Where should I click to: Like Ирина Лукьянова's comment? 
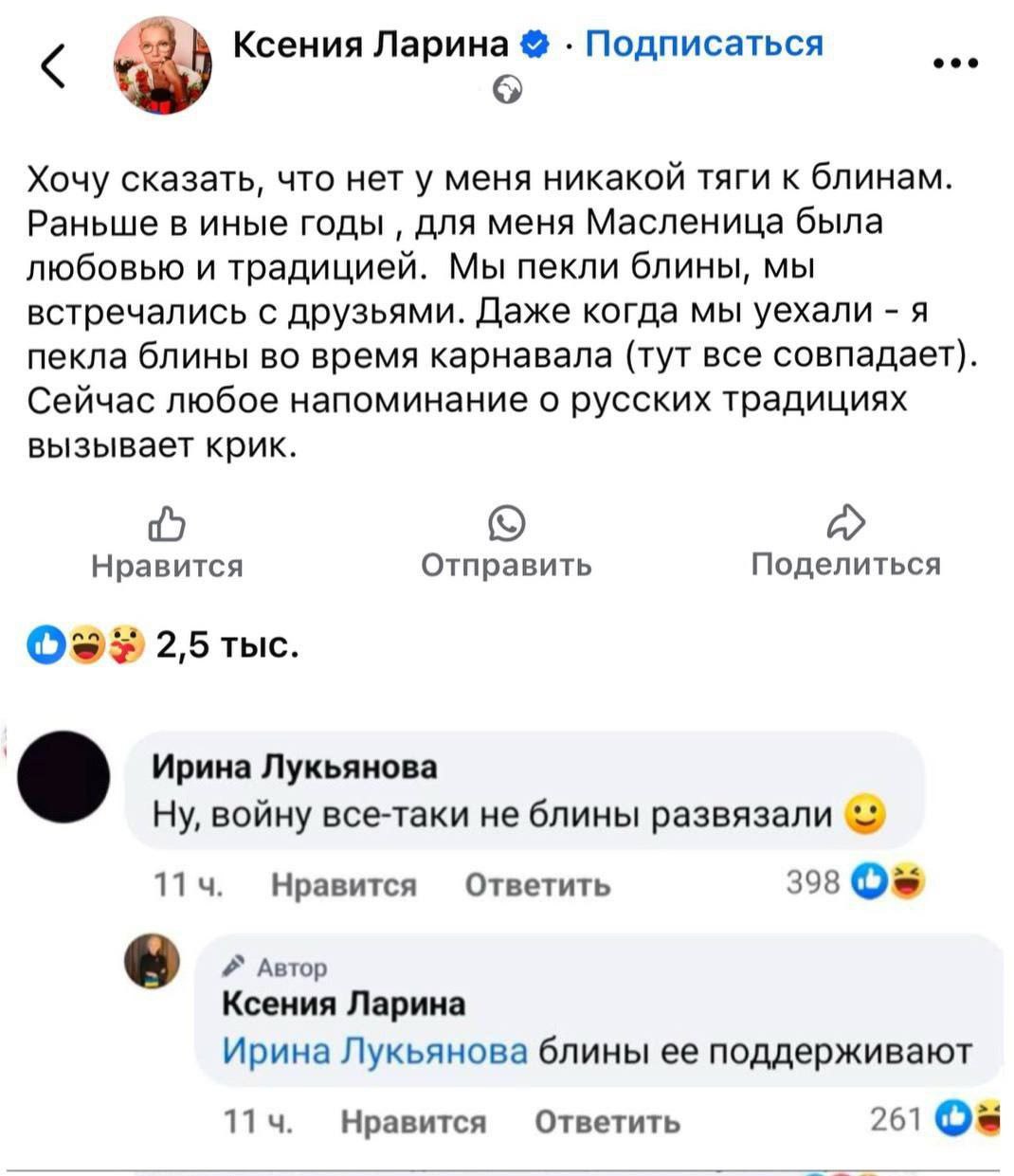344,884
